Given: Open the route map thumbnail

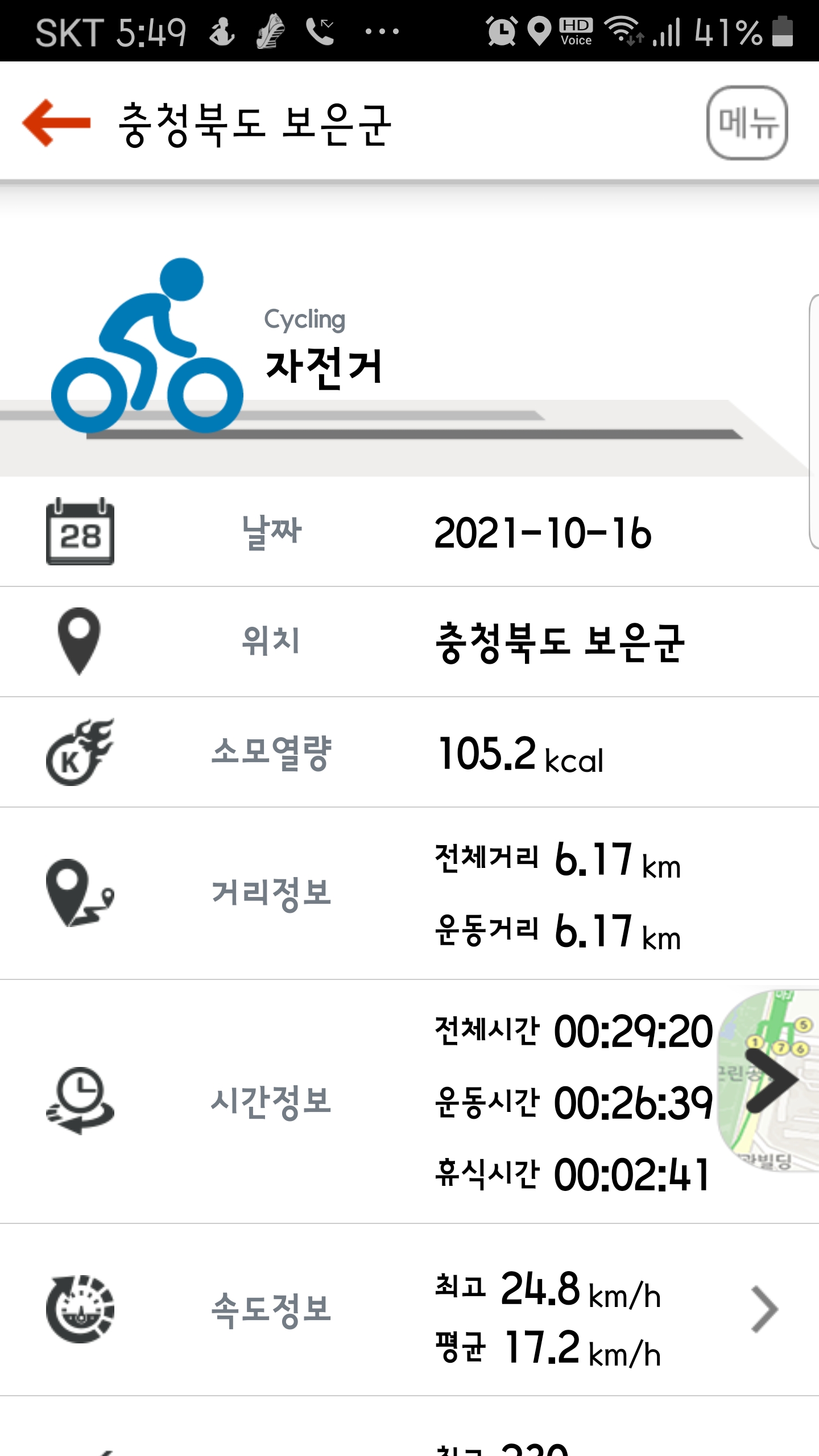Looking at the screenshot, I should pos(769,1081).
